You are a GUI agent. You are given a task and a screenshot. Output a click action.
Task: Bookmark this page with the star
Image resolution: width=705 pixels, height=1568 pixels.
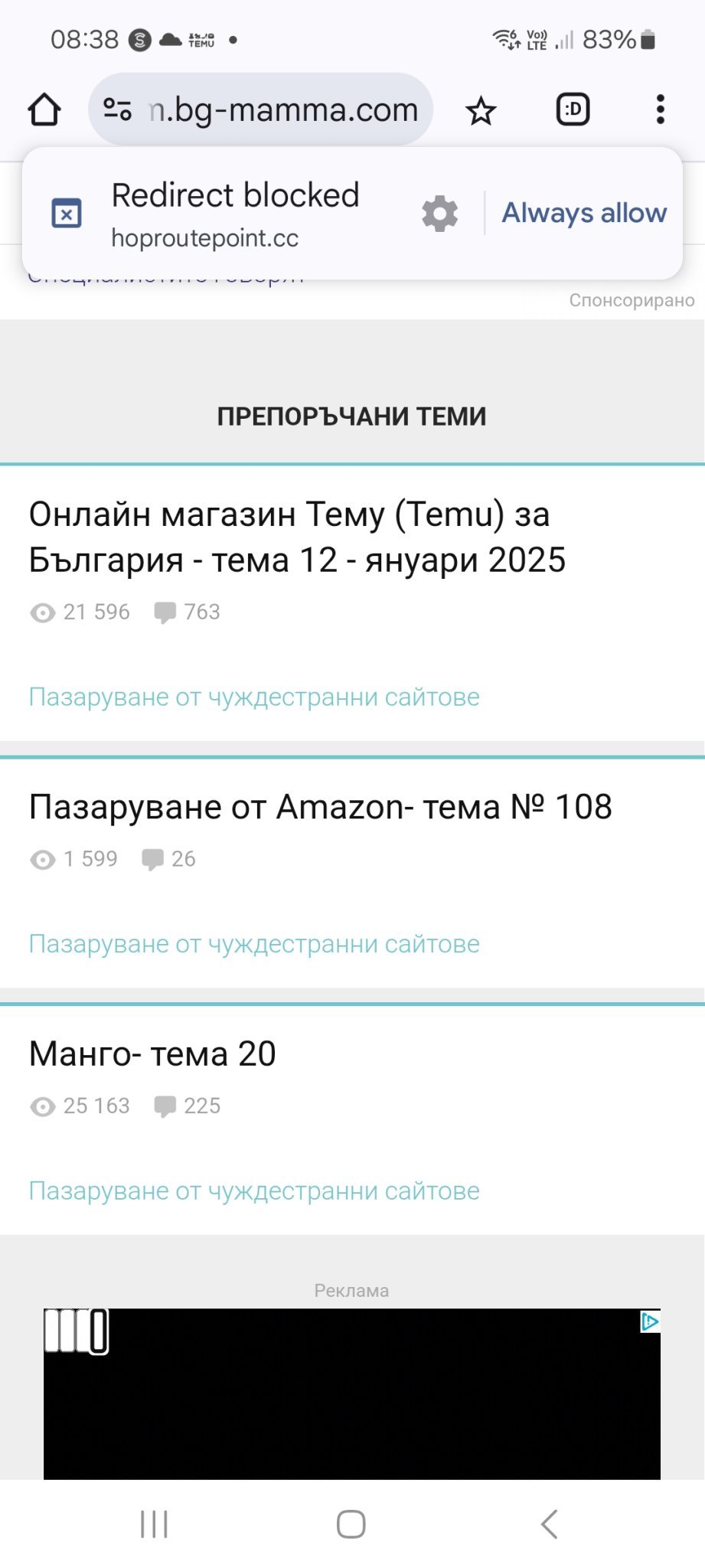(x=481, y=111)
